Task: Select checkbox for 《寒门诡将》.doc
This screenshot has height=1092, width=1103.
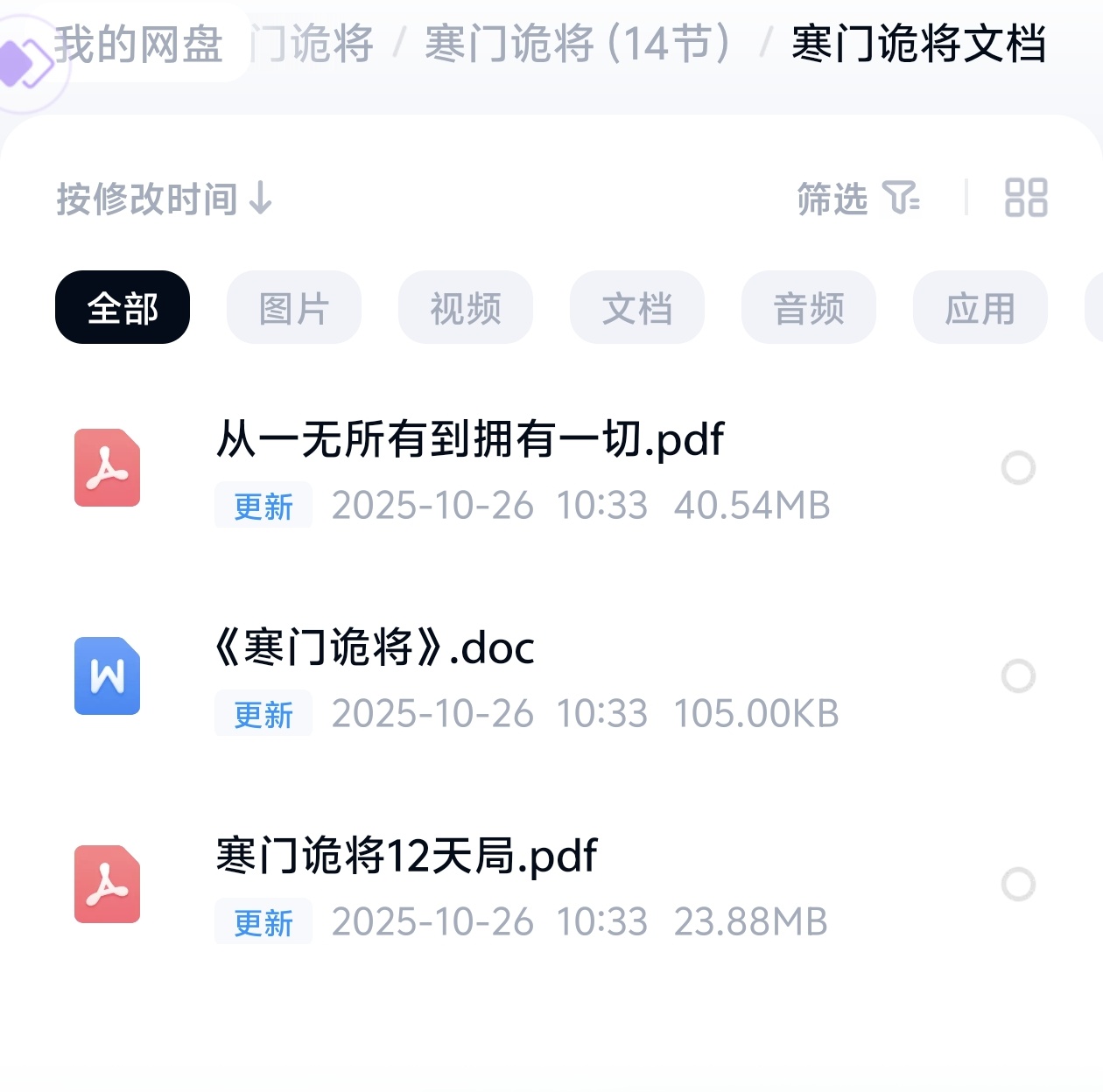Action: (1018, 675)
